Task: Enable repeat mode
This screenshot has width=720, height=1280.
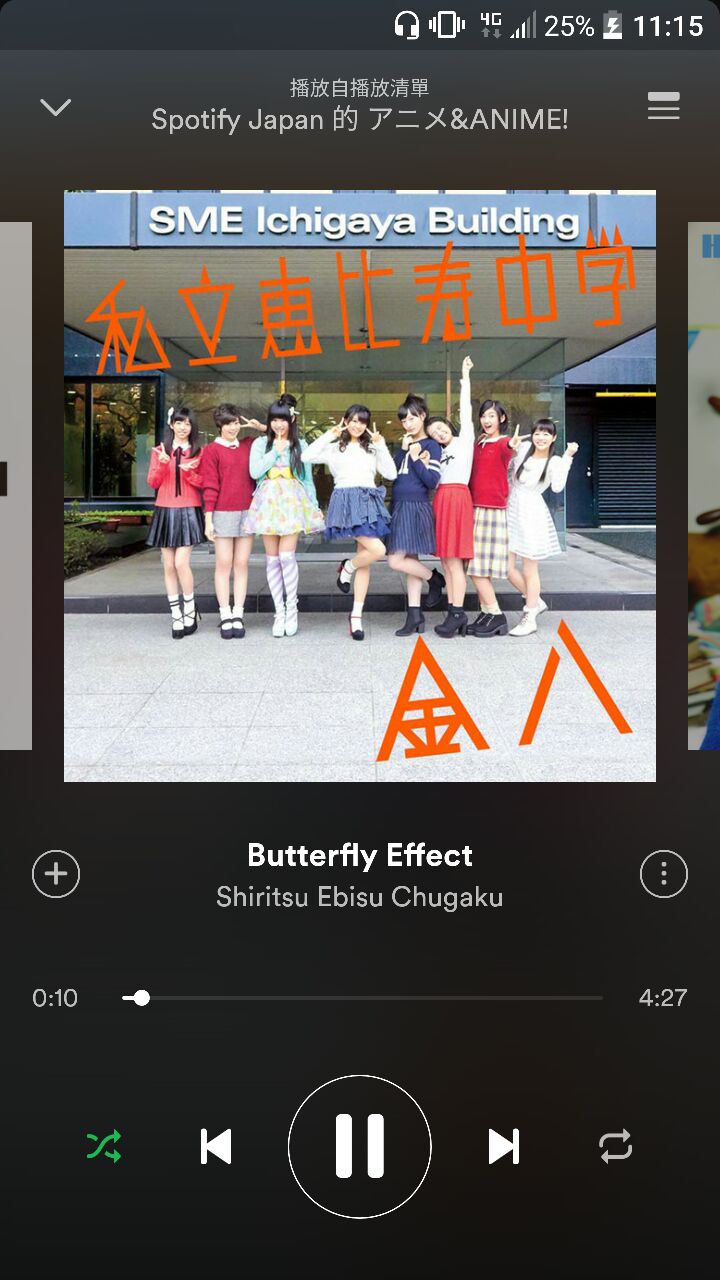Action: click(615, 1146)
